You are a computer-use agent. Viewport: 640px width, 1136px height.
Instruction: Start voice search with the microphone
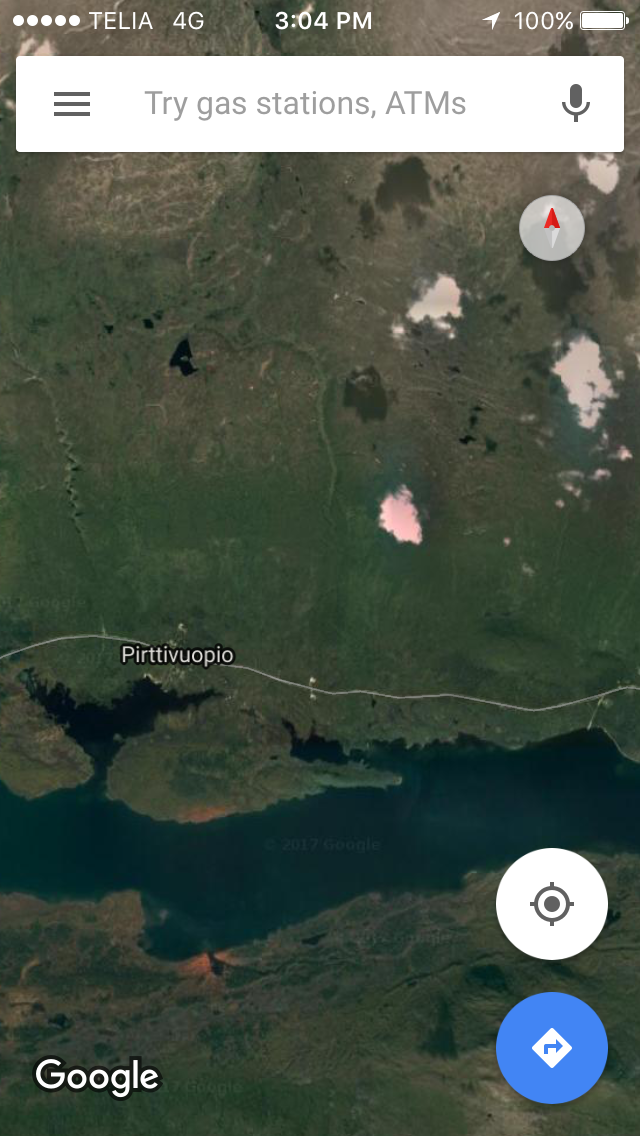(575, 104)
